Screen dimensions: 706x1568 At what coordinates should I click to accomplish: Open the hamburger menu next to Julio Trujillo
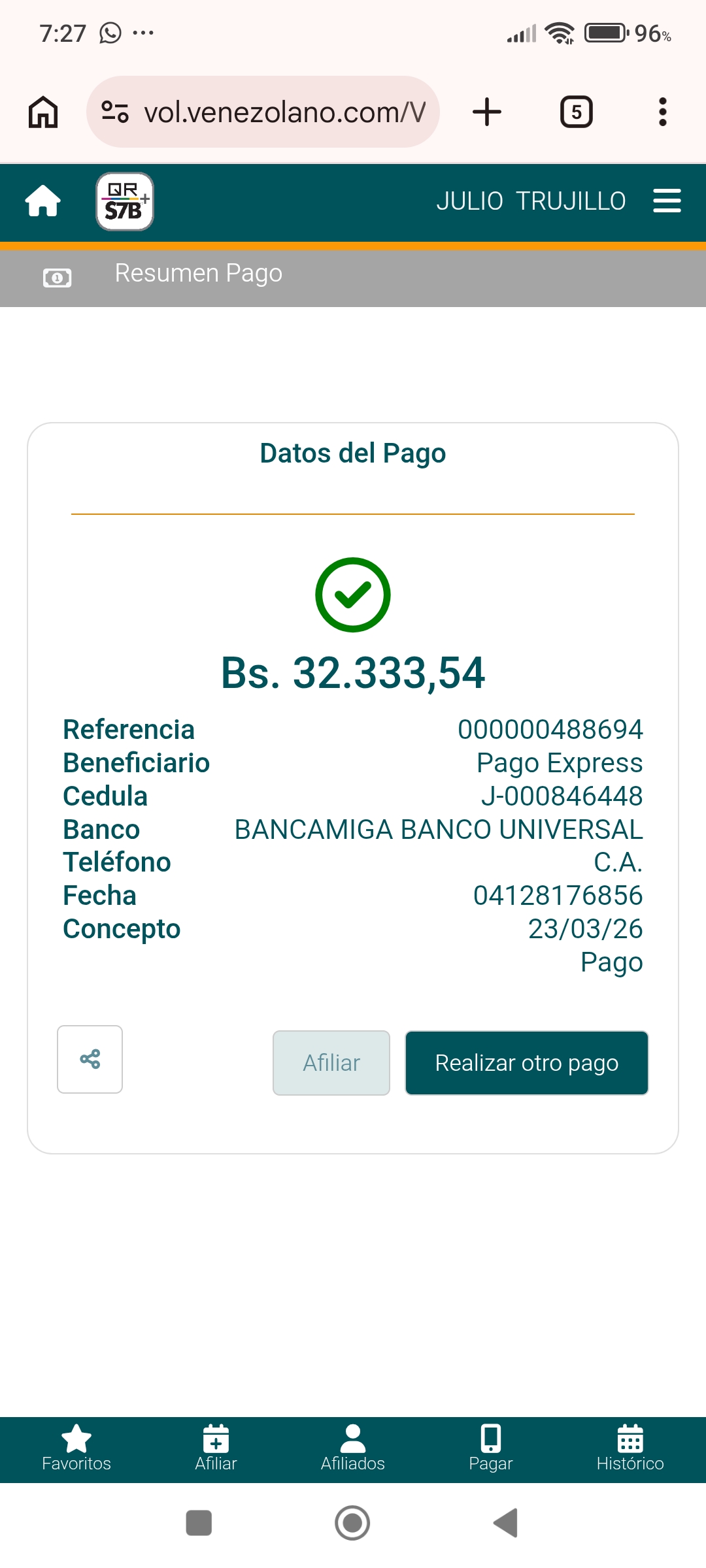(x=667, y=201)
